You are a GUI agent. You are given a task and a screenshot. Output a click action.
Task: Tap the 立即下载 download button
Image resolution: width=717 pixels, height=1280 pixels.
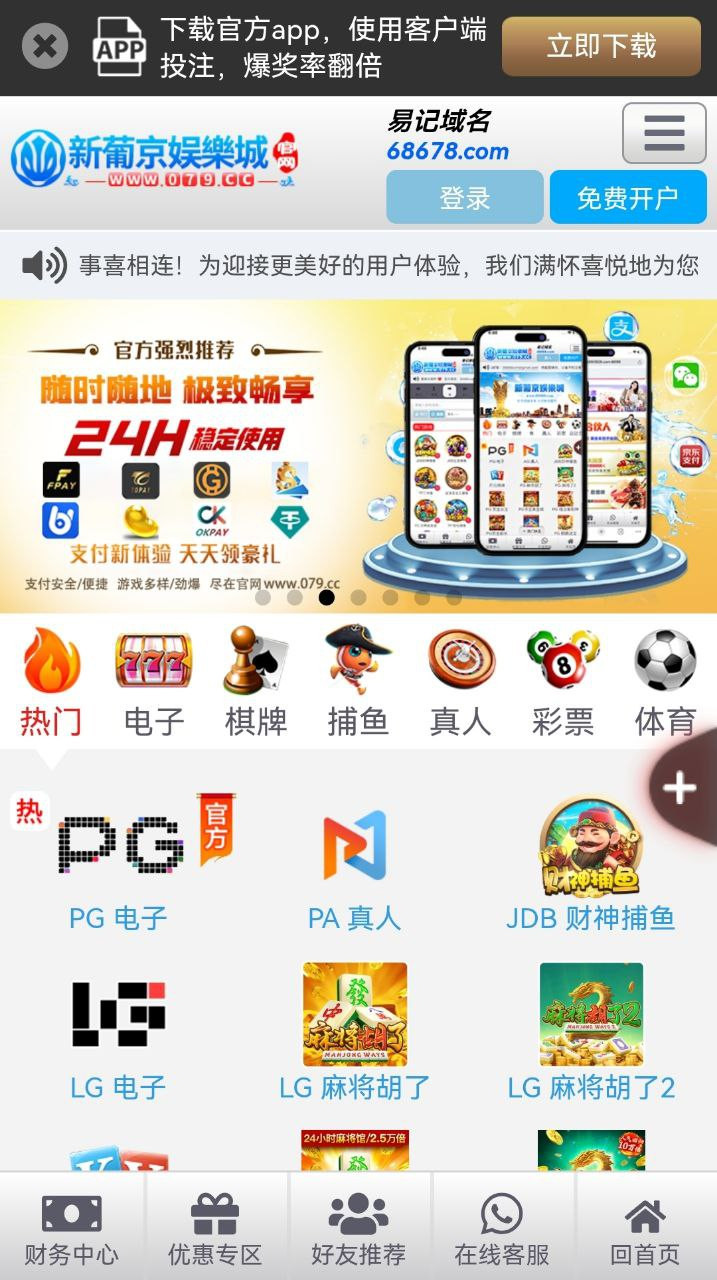[x=601, y=46]
